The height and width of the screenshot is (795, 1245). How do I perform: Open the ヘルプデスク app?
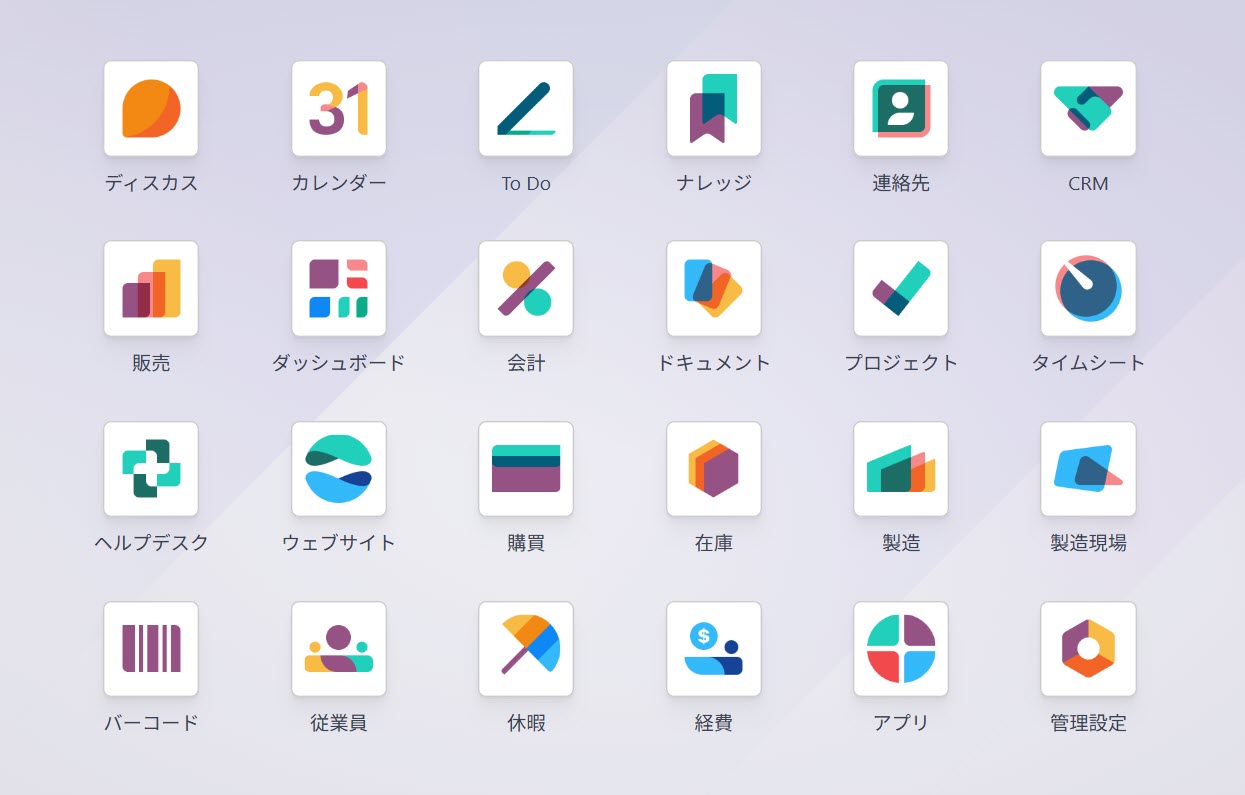point(151,469)
